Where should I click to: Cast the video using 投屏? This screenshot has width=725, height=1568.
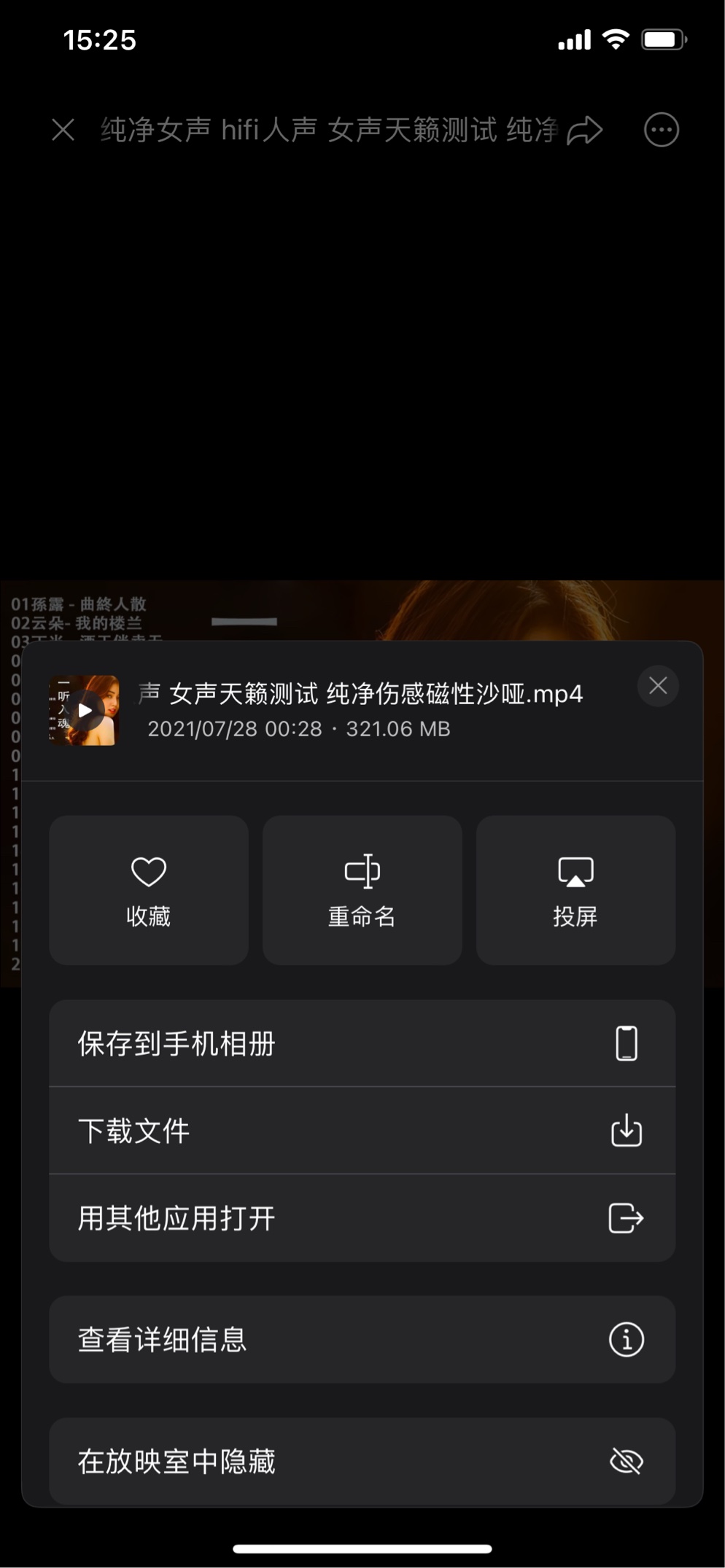(575, 890)
